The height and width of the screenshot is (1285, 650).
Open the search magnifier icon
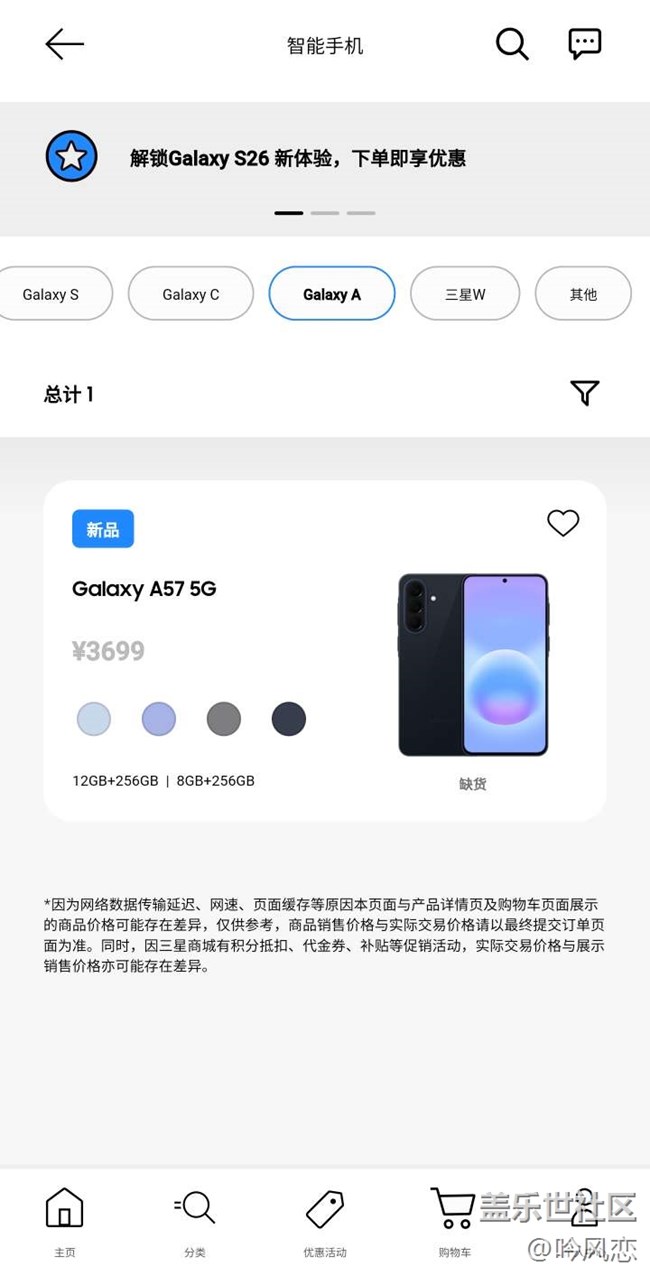512,44
